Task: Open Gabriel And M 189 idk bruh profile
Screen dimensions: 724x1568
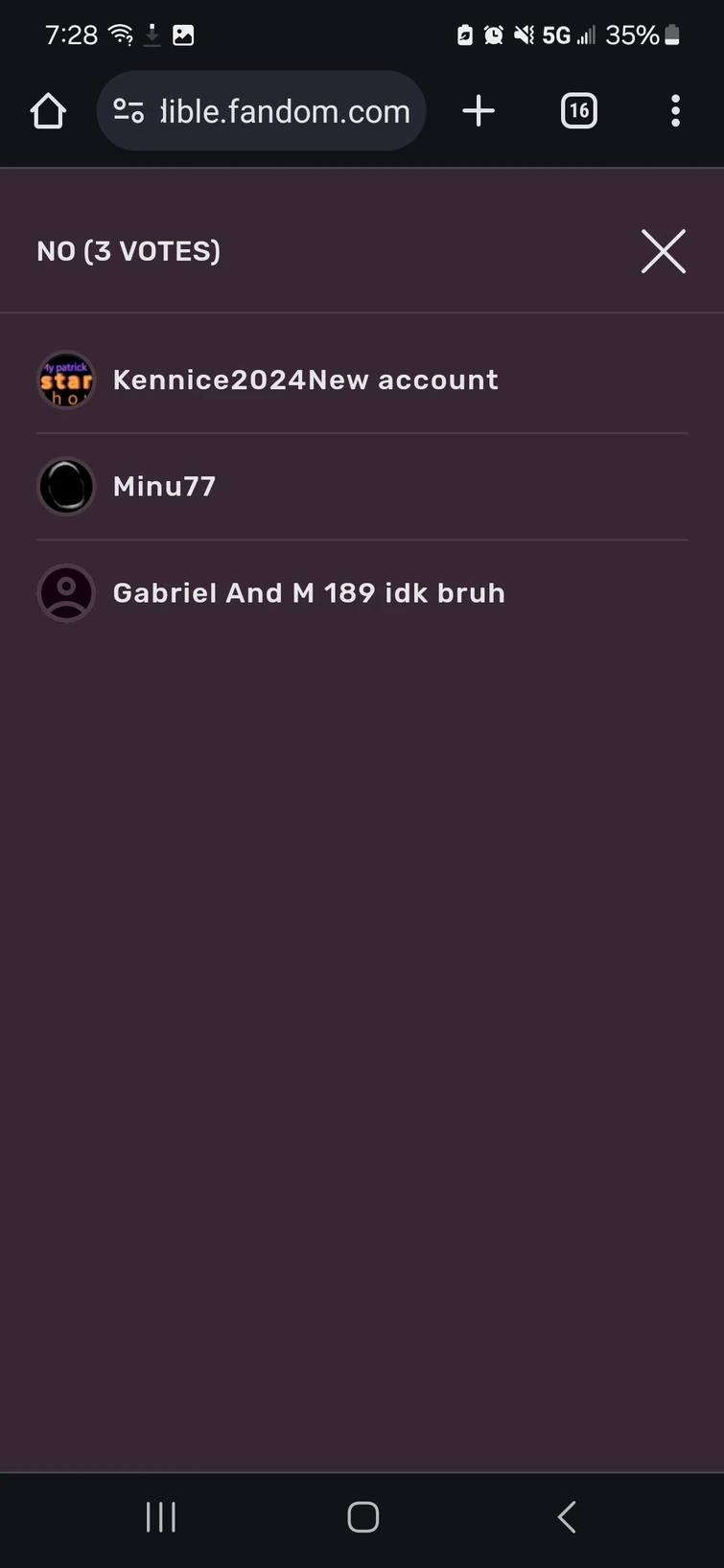Action: (x=308, y=593)
